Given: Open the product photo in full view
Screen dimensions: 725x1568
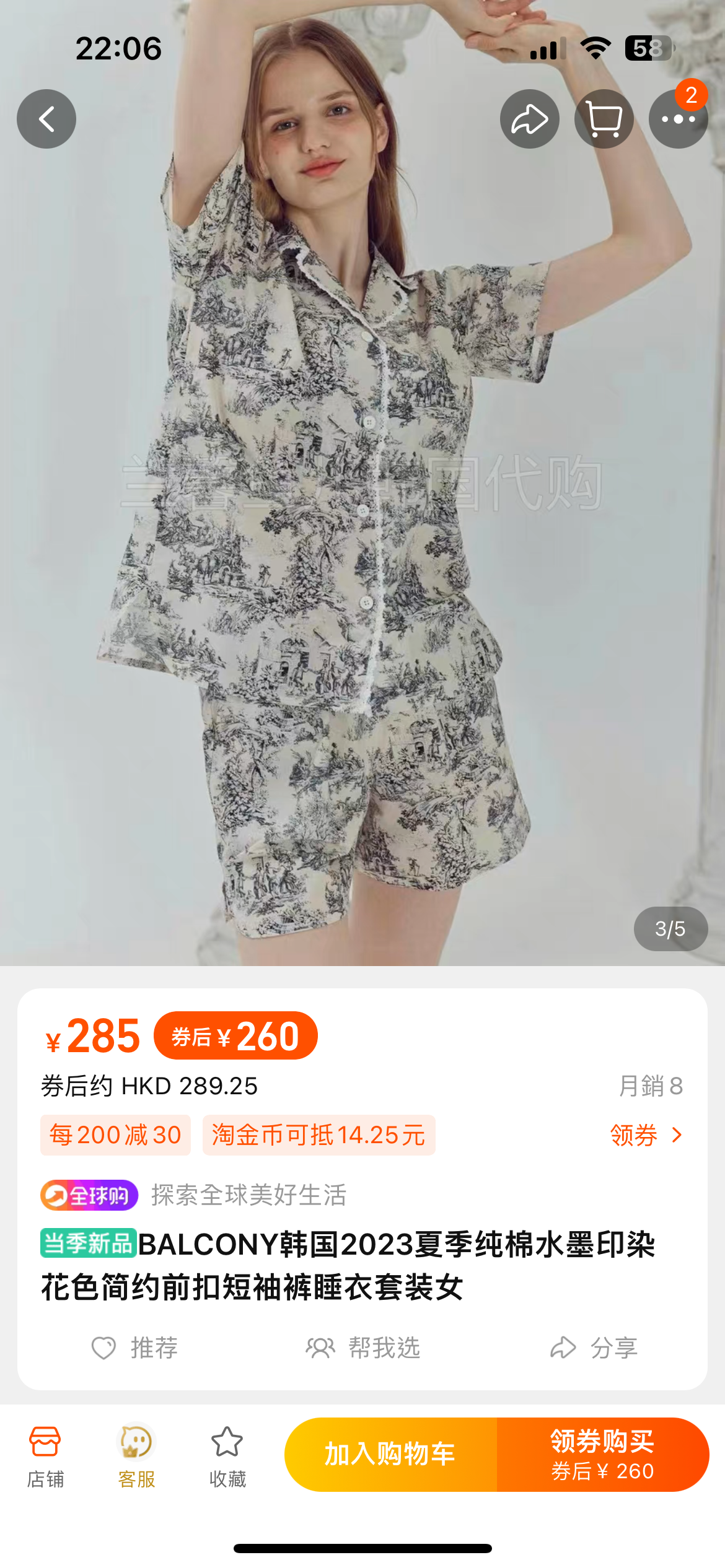Looking at the screenshot, I should 362,557.
